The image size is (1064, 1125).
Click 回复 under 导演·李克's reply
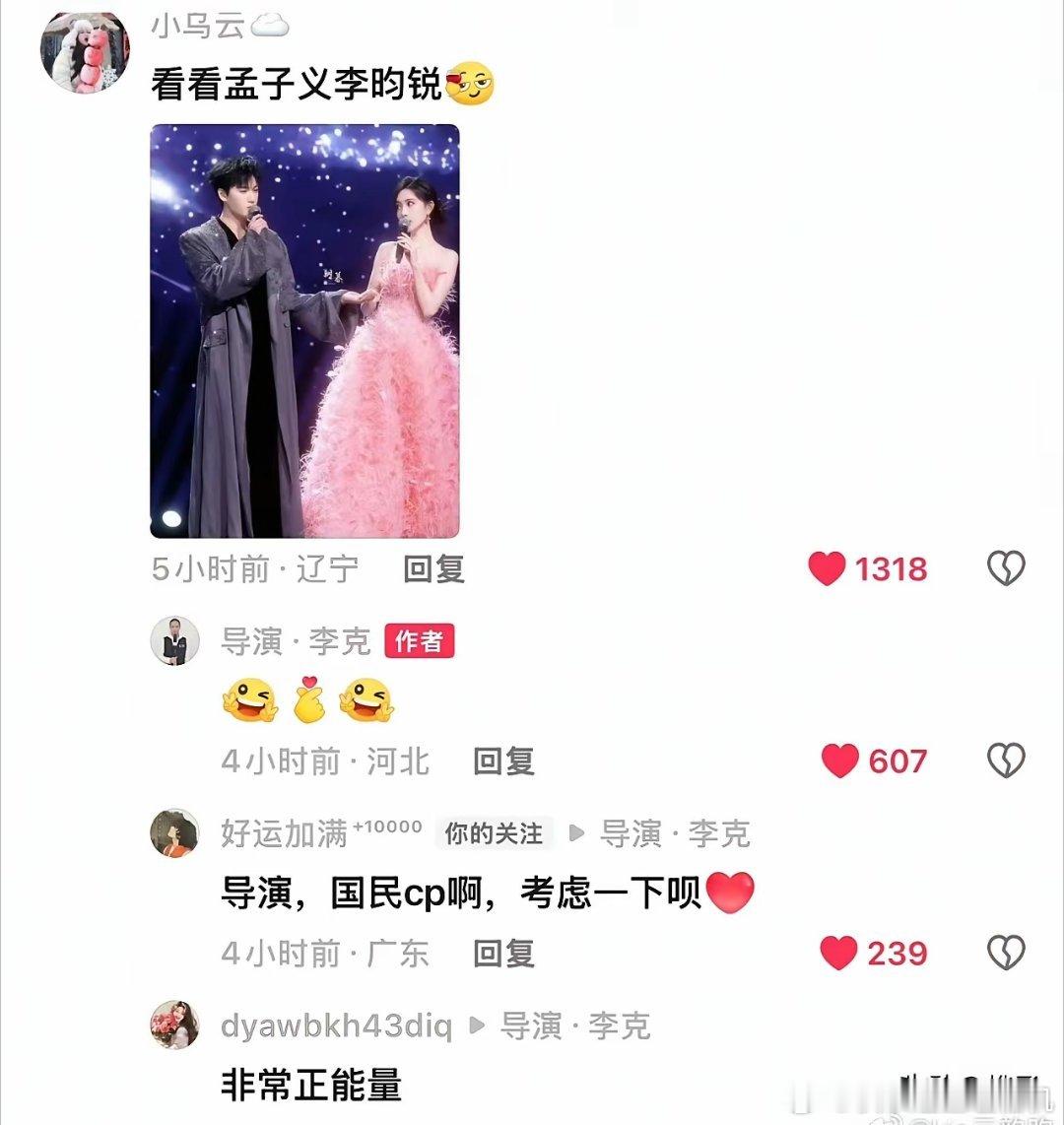504,760
